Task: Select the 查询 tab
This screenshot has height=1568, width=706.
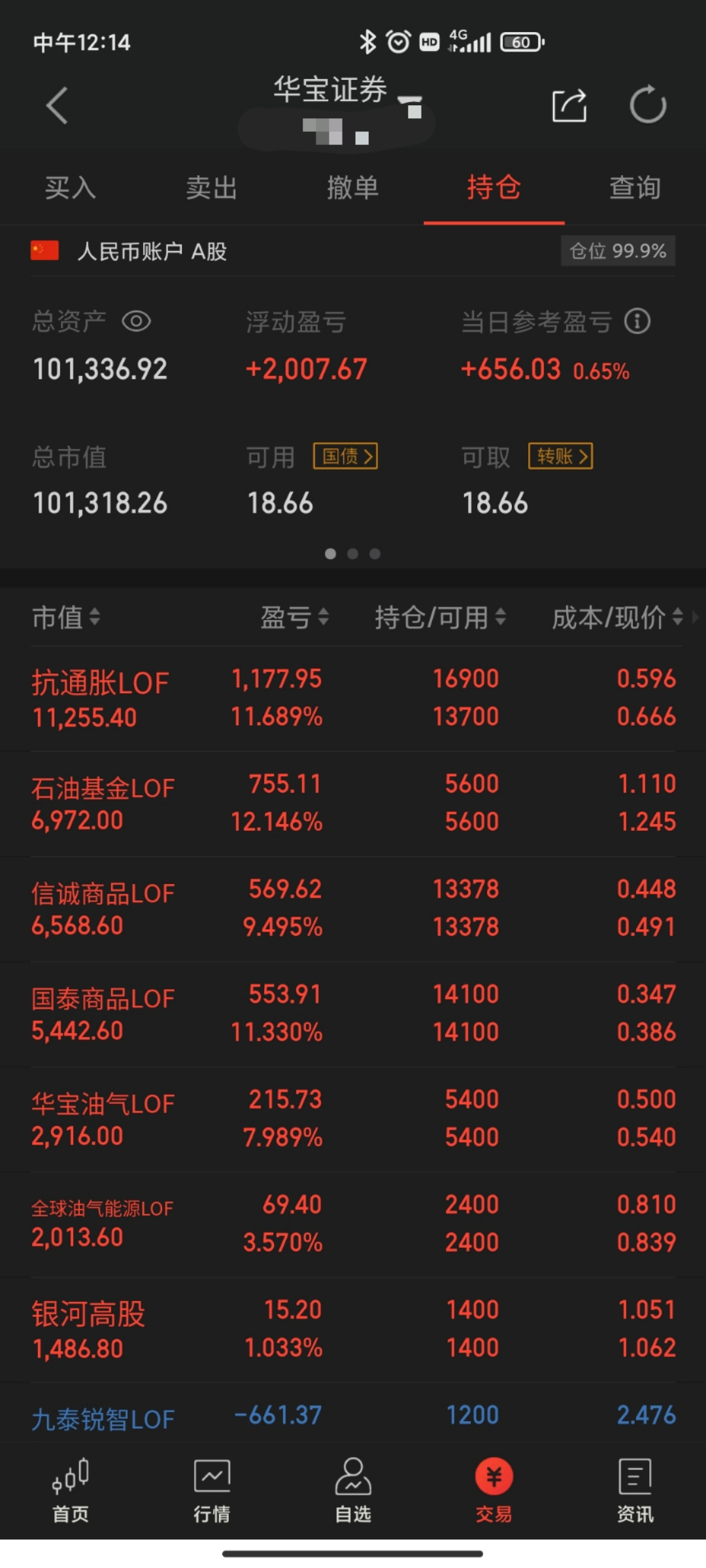Action: coord(635,188)
